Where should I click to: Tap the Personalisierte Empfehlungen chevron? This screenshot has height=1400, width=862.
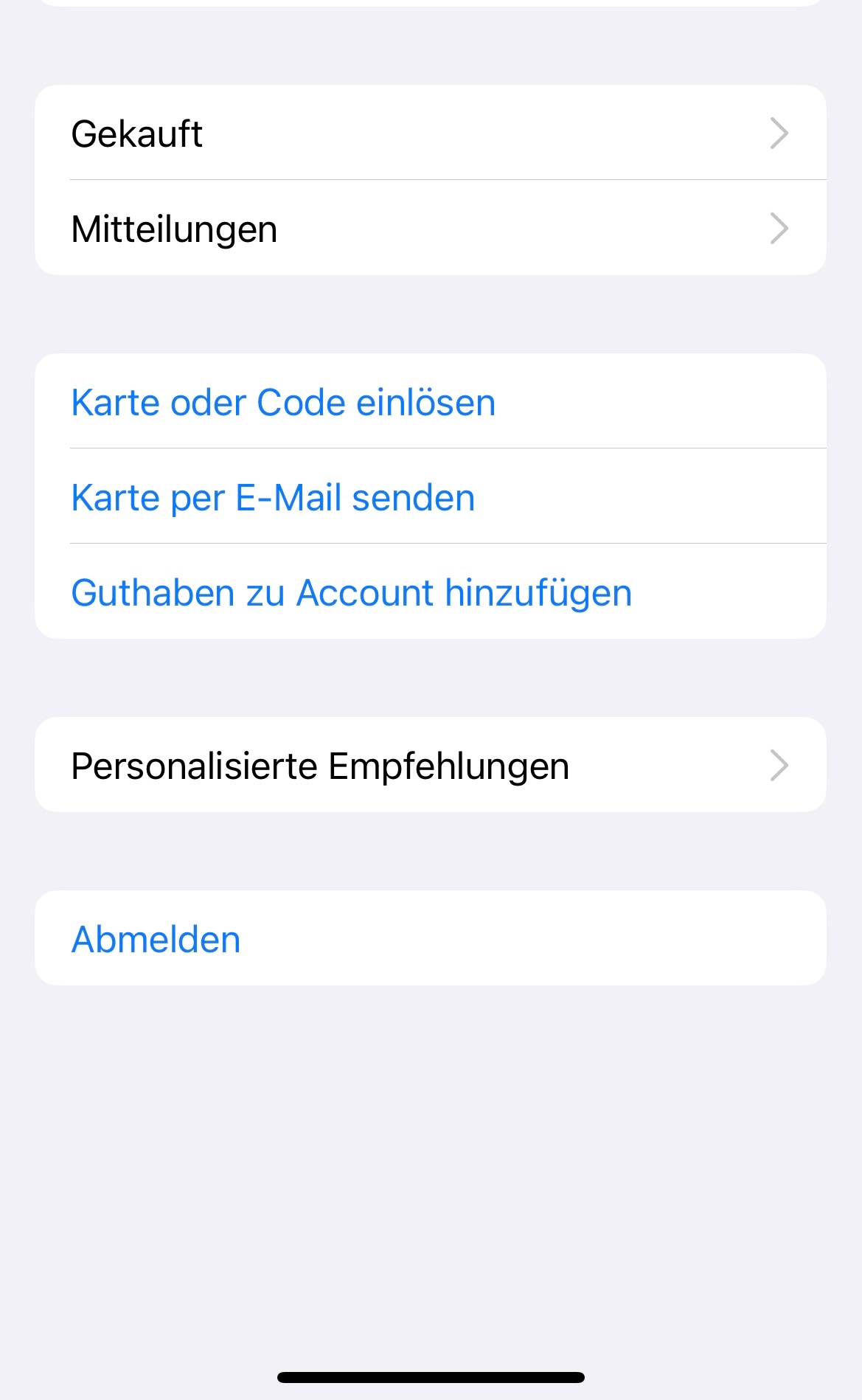tap(779, 764)
